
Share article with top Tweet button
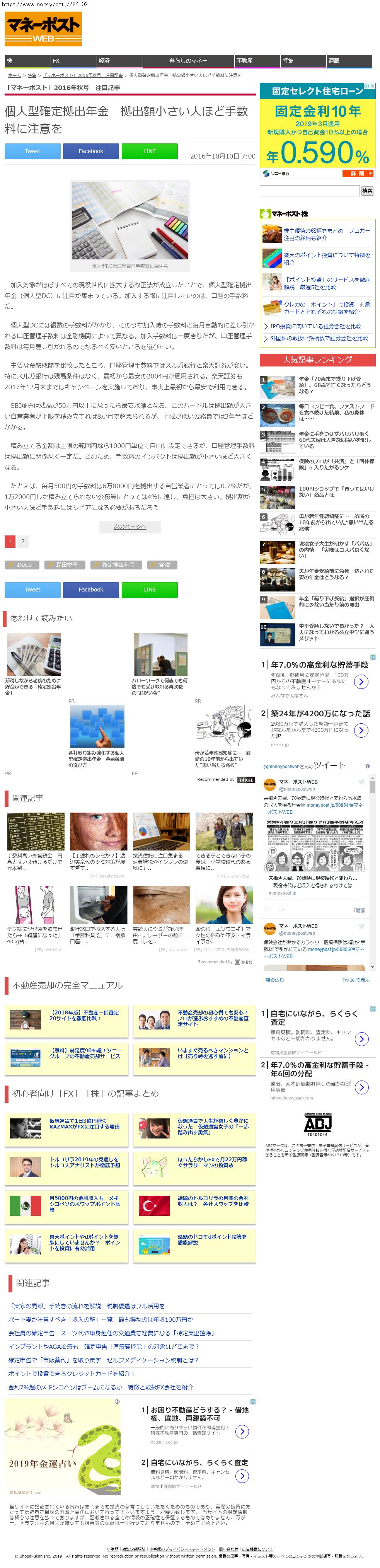[x=32, y=152]
